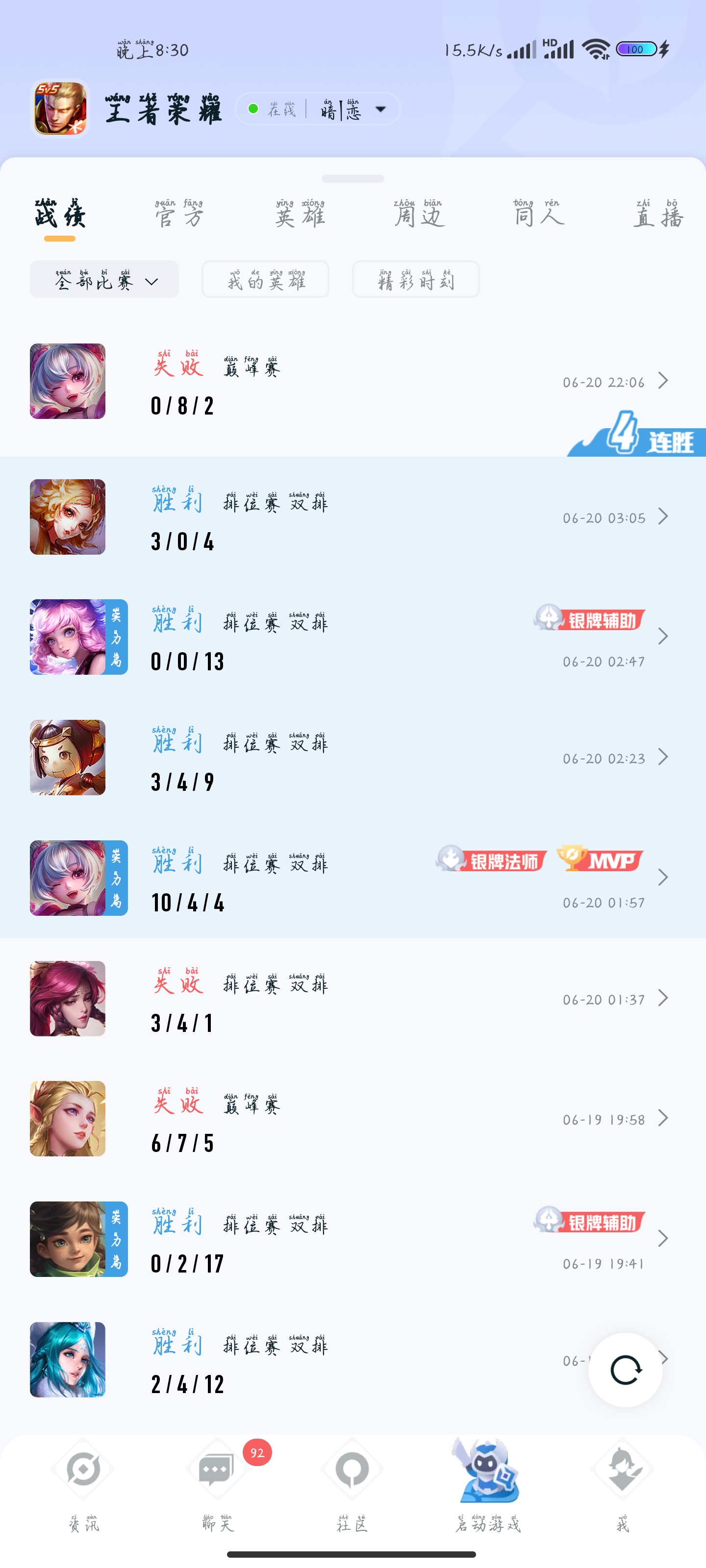Switch to the 社区 tab
The height and width of the screenshot is (1568, 706).
[352, 1485]
